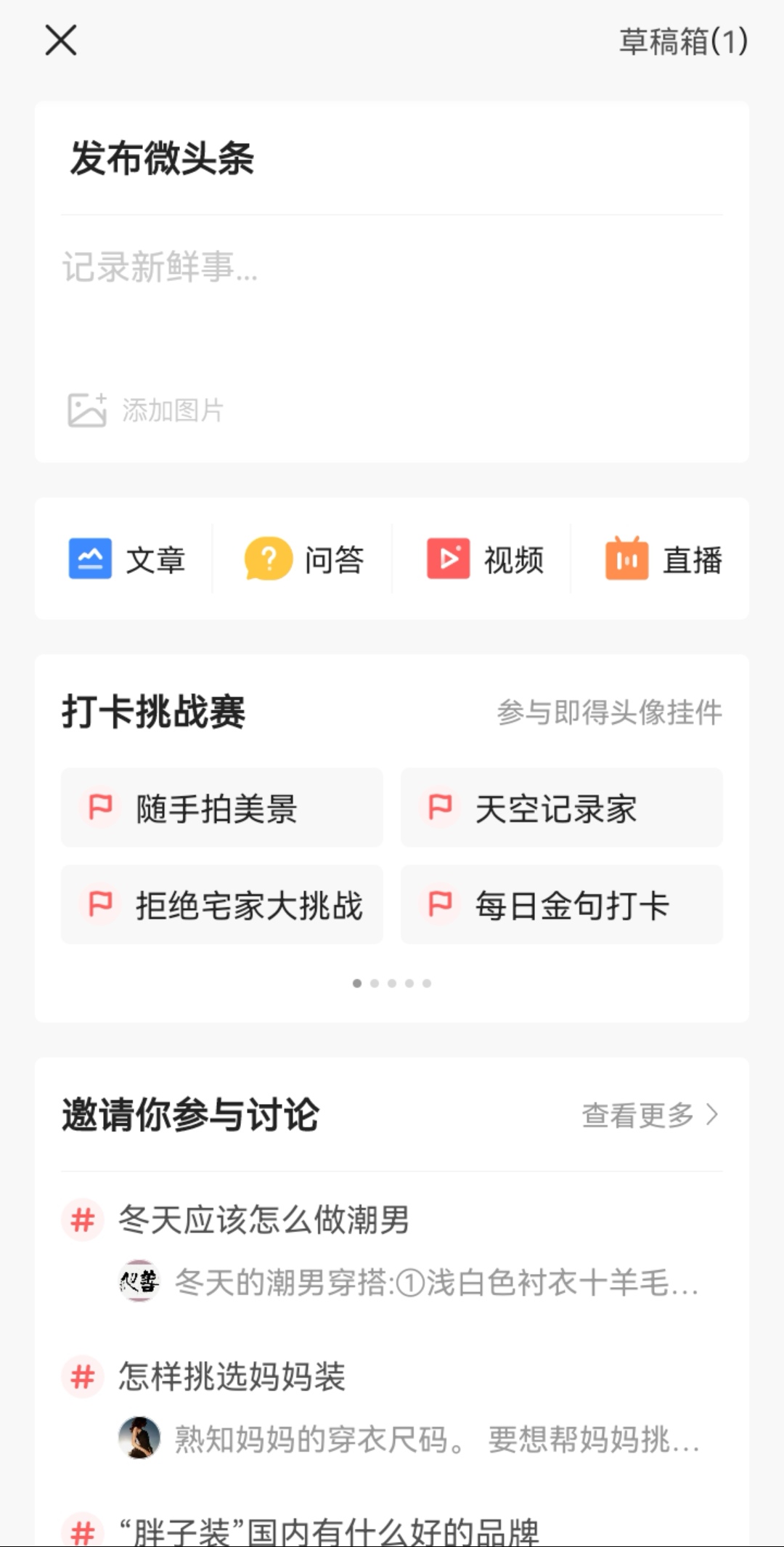
Task: Close the publish screen
Action: (x=61, y=40)
